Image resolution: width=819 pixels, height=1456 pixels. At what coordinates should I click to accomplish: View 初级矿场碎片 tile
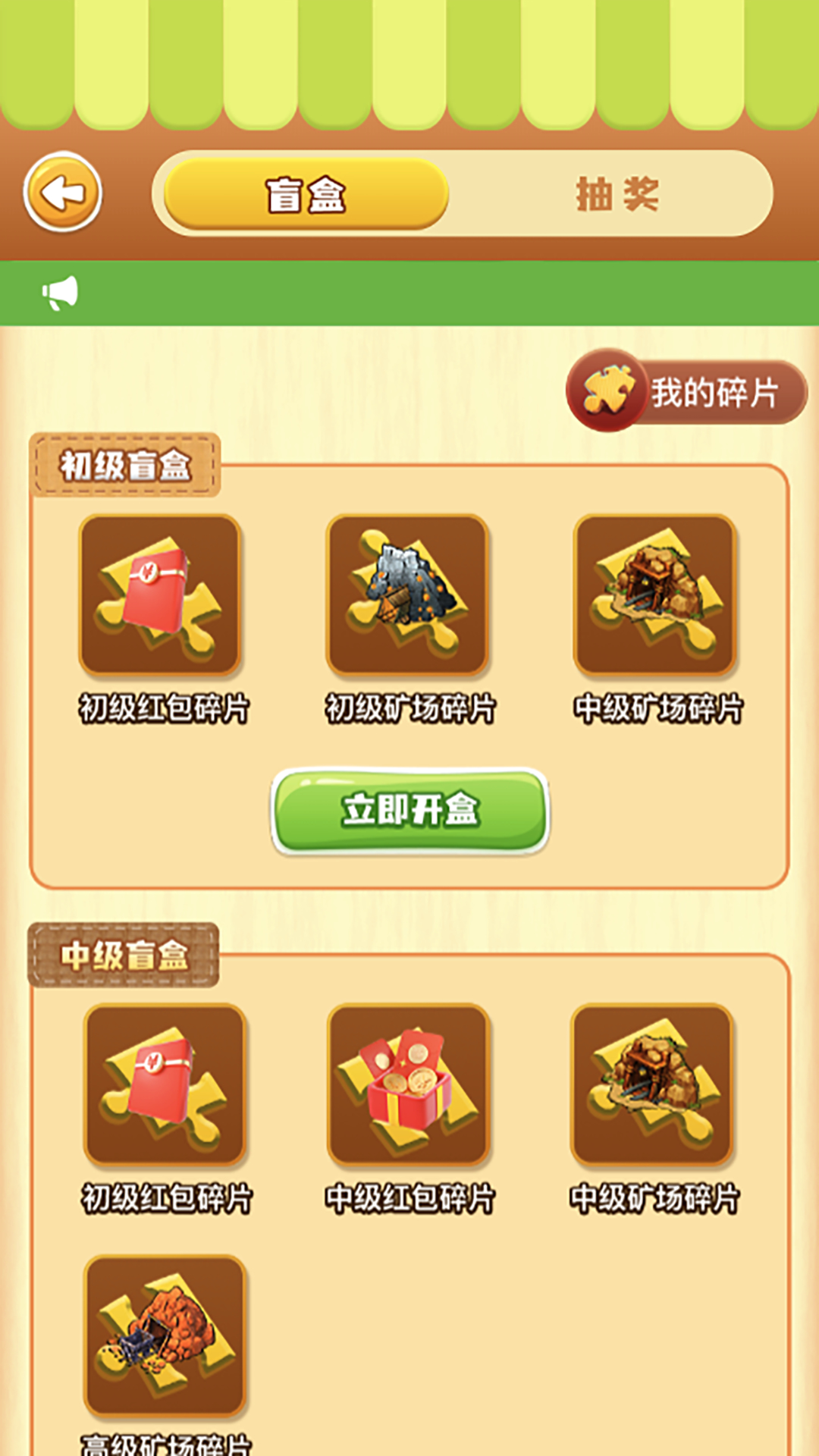coord(407,595)
